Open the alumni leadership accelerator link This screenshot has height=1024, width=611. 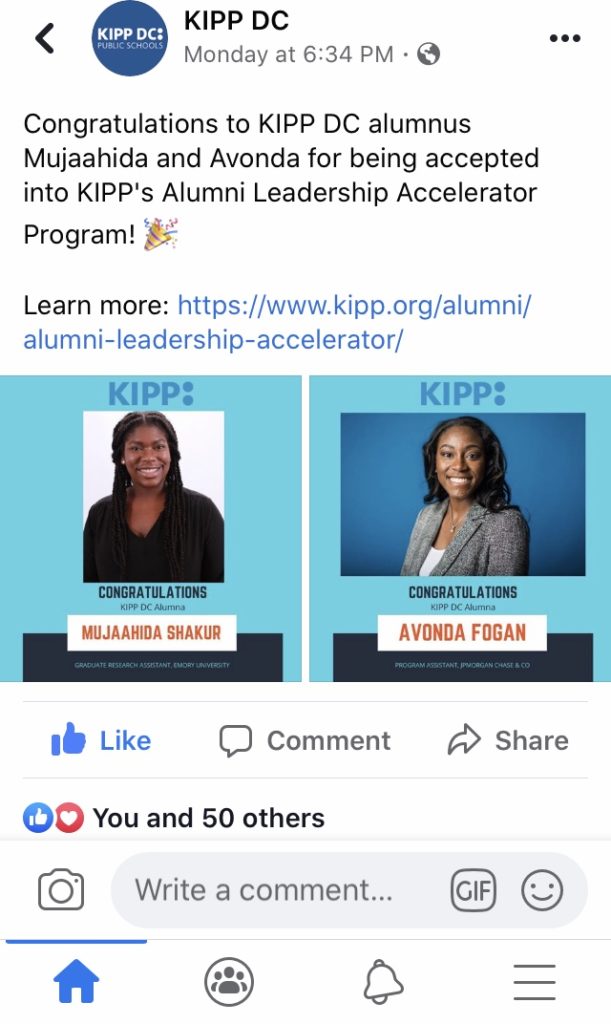tap(277, 322)
